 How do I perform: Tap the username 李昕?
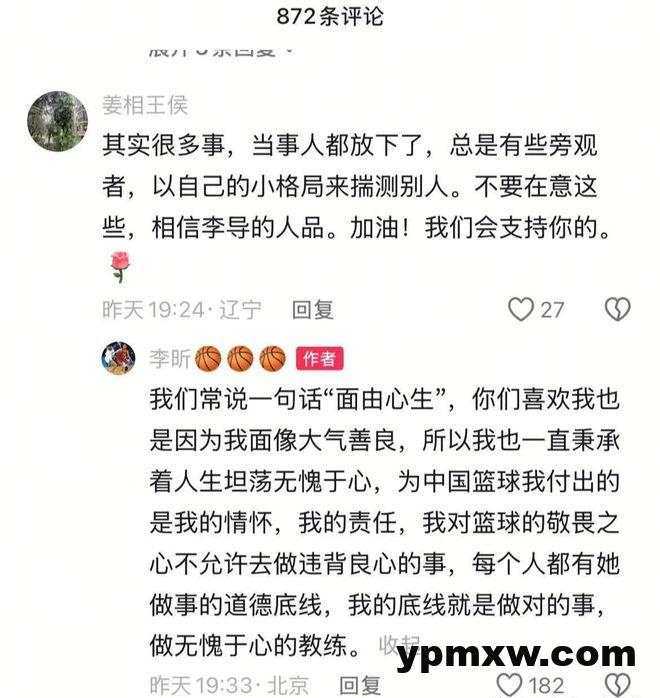(x=169, y=358)
